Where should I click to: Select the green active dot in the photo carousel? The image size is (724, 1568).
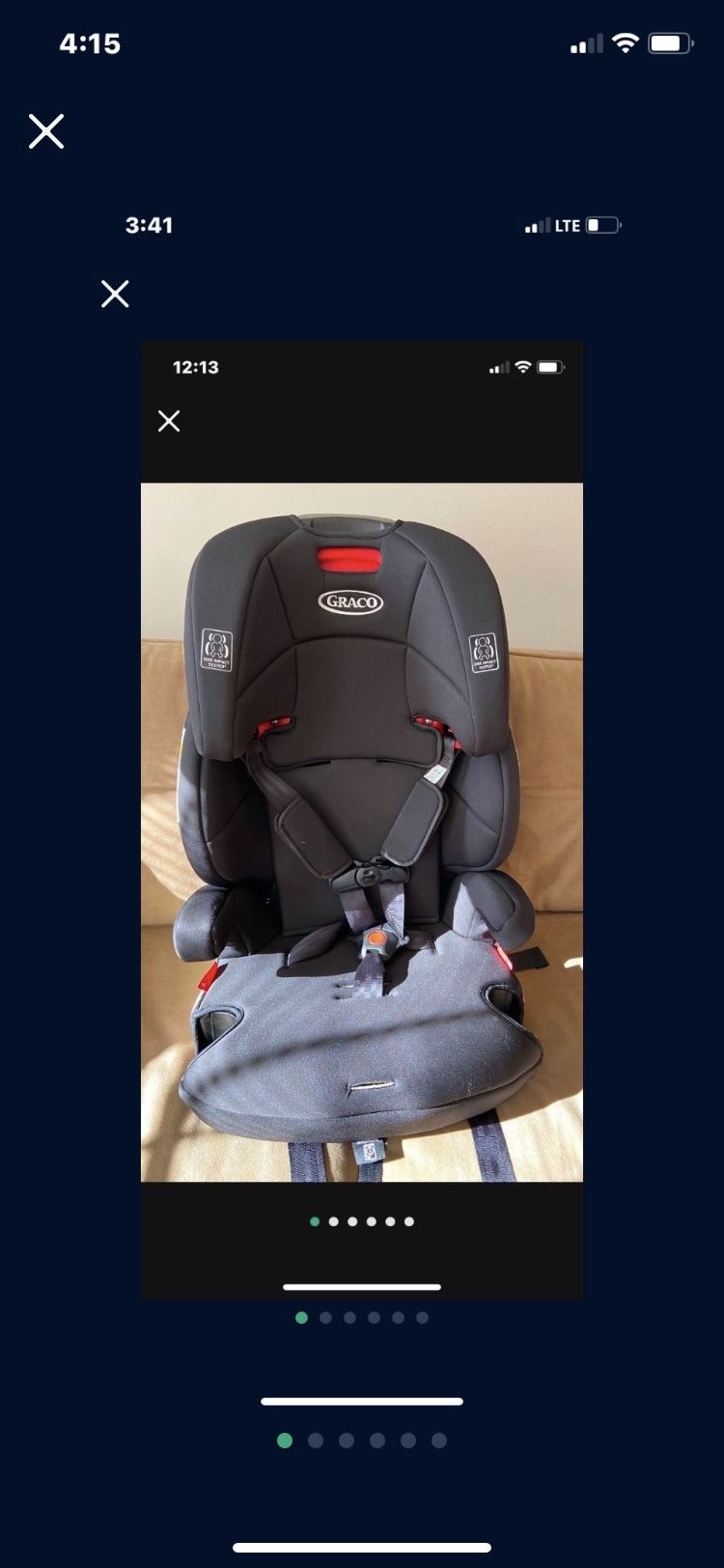click(x=315, y=1220)
